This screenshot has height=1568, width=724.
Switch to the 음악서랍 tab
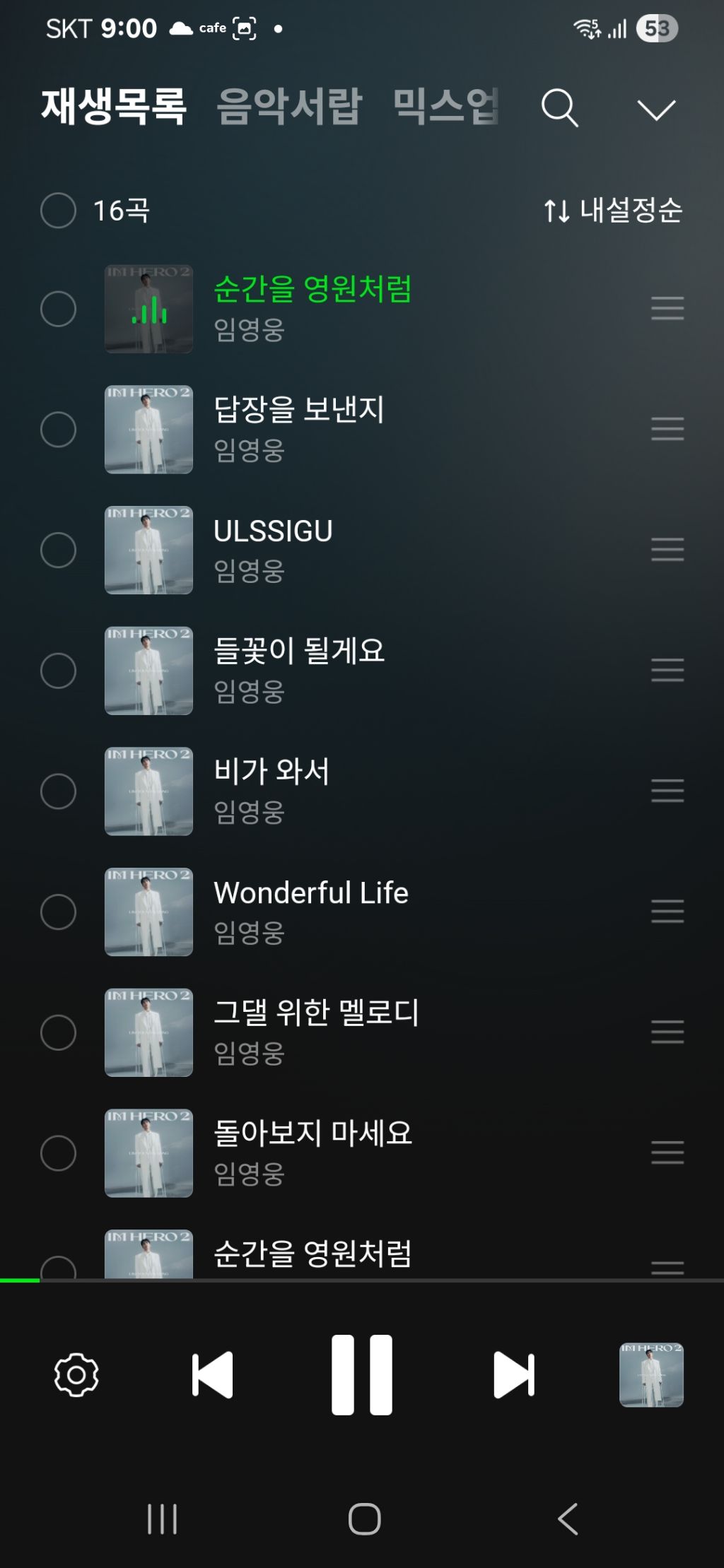point(289,107)
